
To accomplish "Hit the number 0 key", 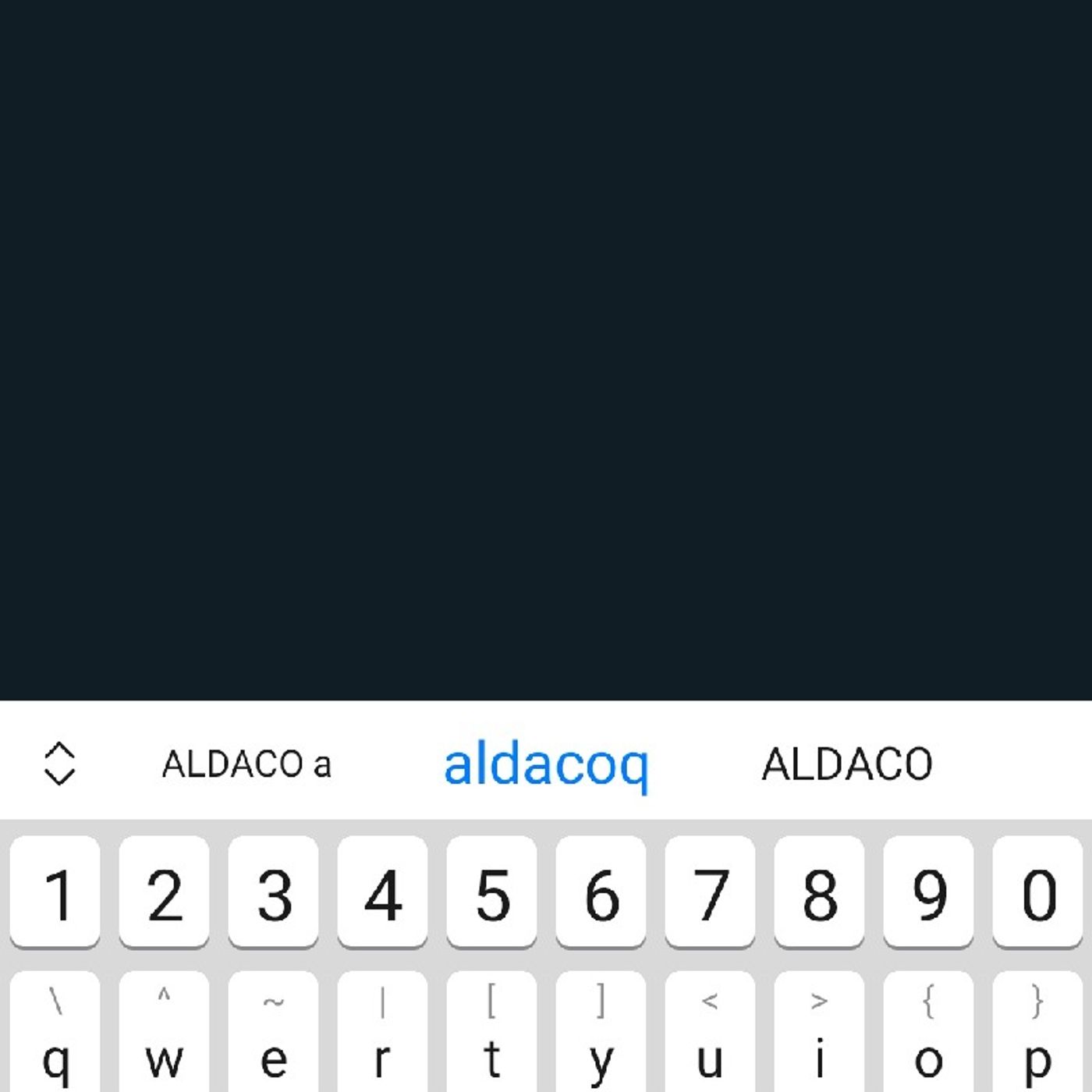I will 1038,893.
